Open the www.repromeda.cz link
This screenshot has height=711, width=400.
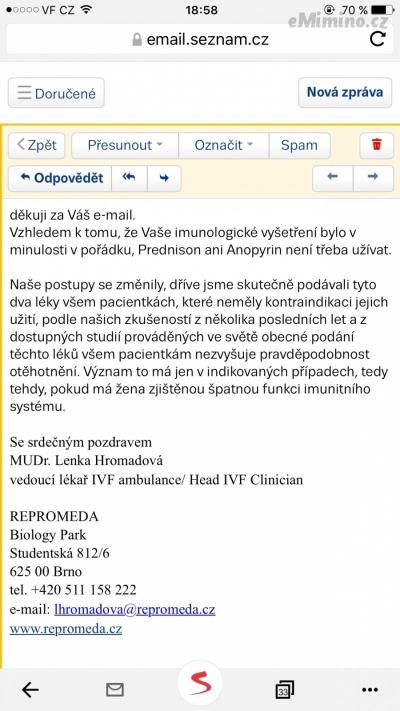tap(66, 629)
